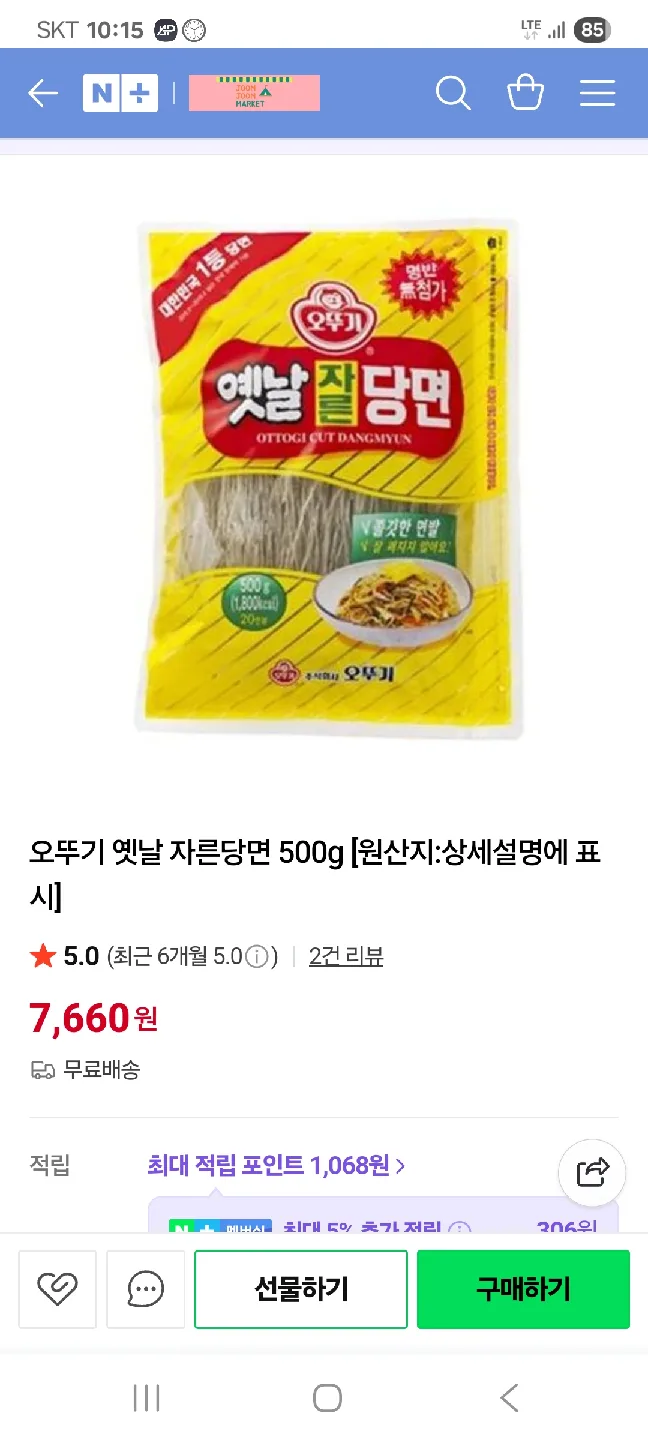Tap 선물하기 to send as gift
Screen dimensions: 648x1440
coord(301,1289)
